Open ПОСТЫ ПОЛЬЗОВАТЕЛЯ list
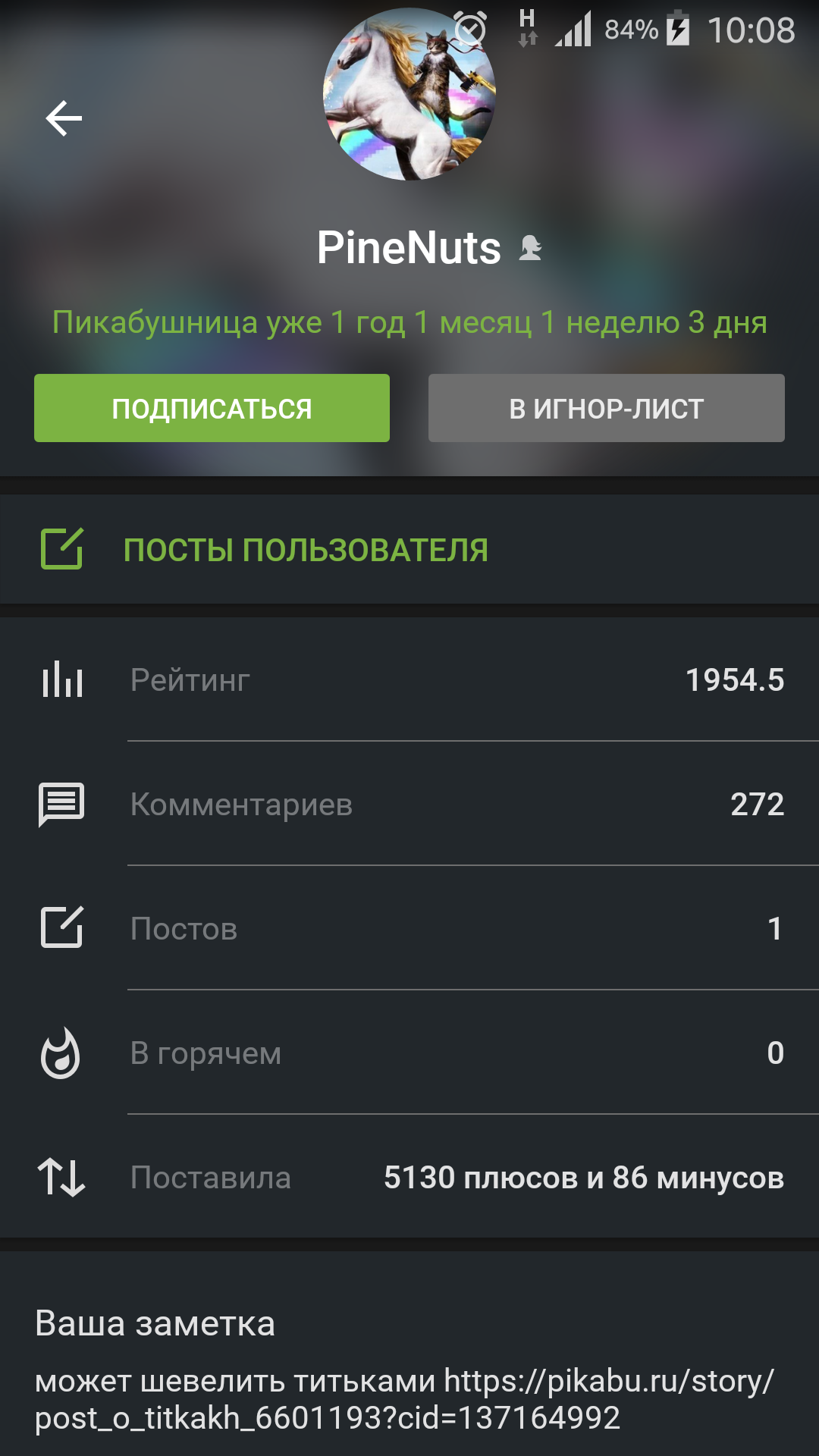 (x=305, y=550)
